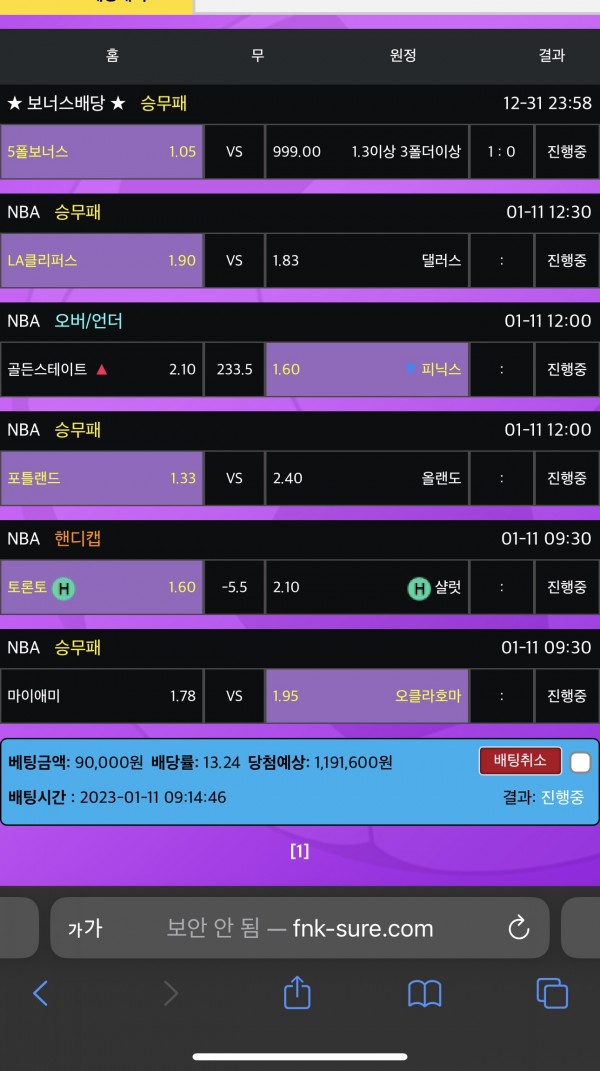Check the box next to 배팅취소
Viewport: 600px width, 1071px height.
click(580, 763)
